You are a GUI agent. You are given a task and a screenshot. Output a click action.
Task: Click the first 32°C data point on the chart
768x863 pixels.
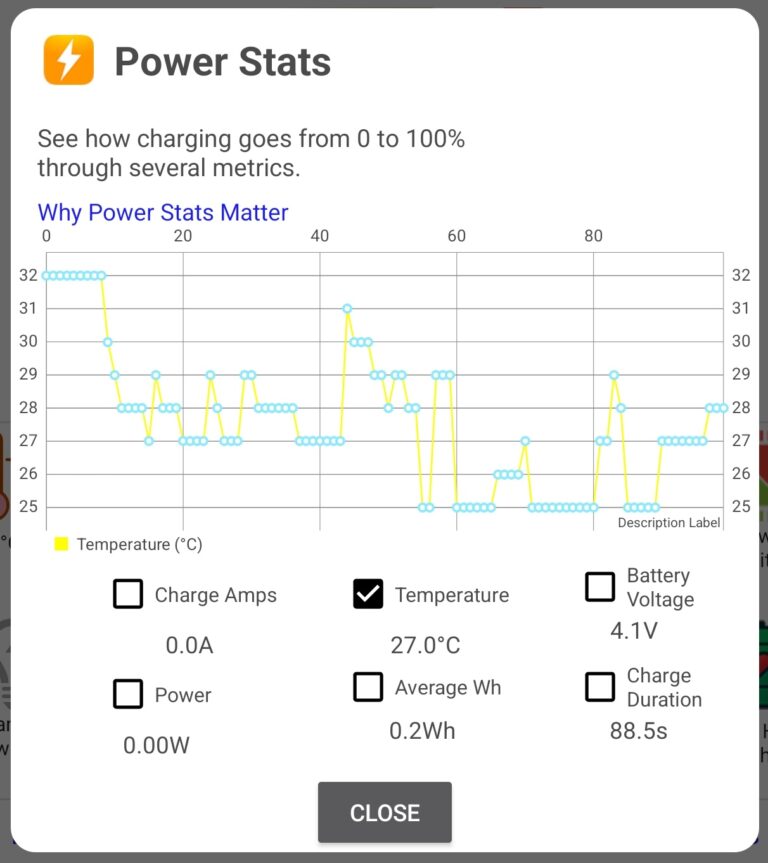46,274
